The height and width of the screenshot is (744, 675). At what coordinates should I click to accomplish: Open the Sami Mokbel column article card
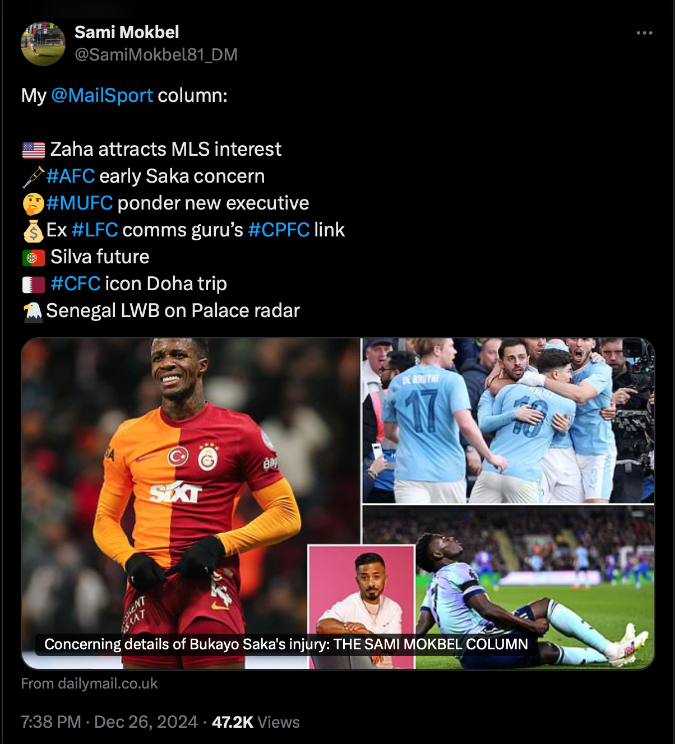click(x=338, y=503)
